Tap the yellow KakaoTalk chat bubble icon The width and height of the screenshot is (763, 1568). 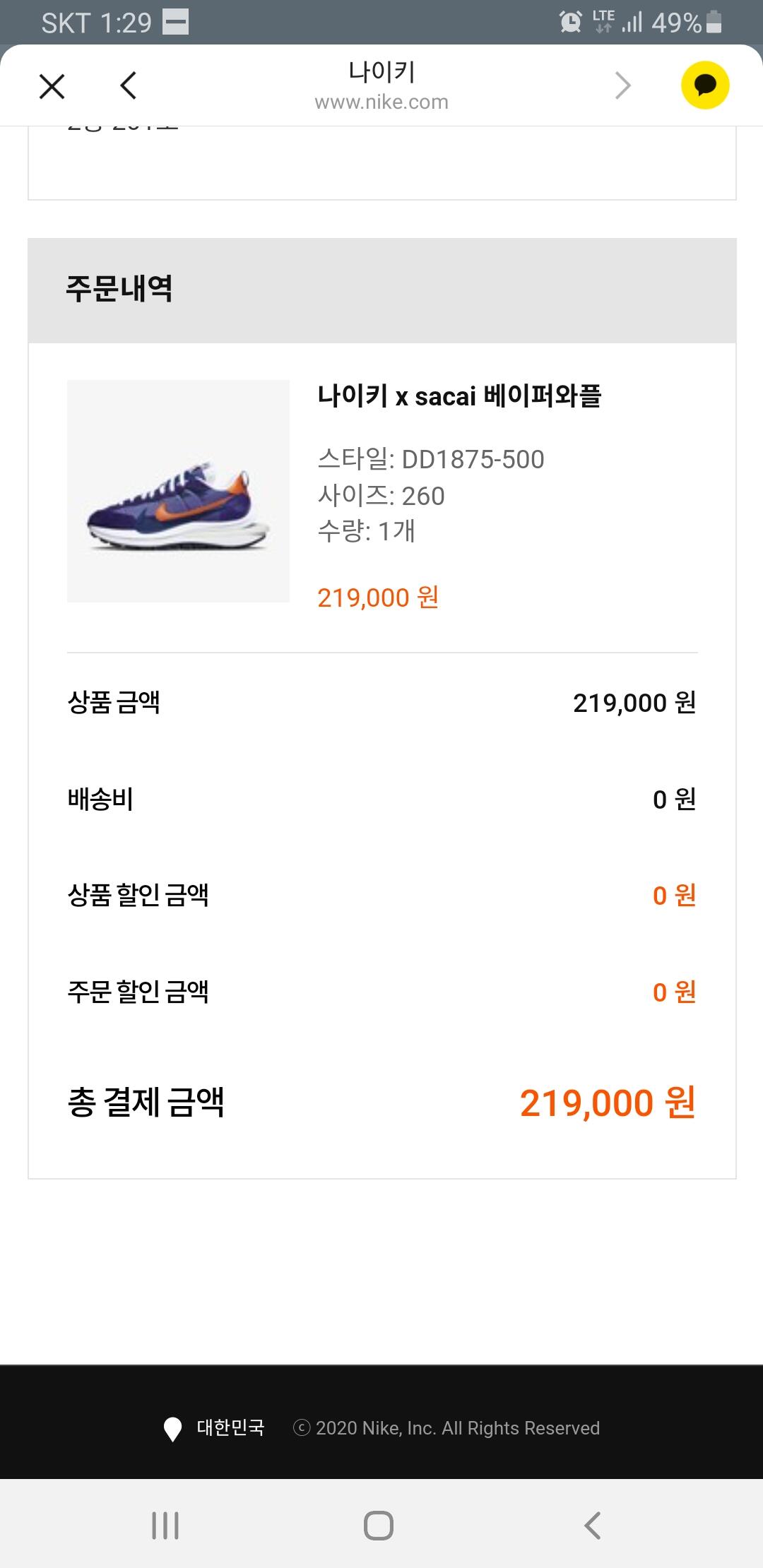point(704,85)
